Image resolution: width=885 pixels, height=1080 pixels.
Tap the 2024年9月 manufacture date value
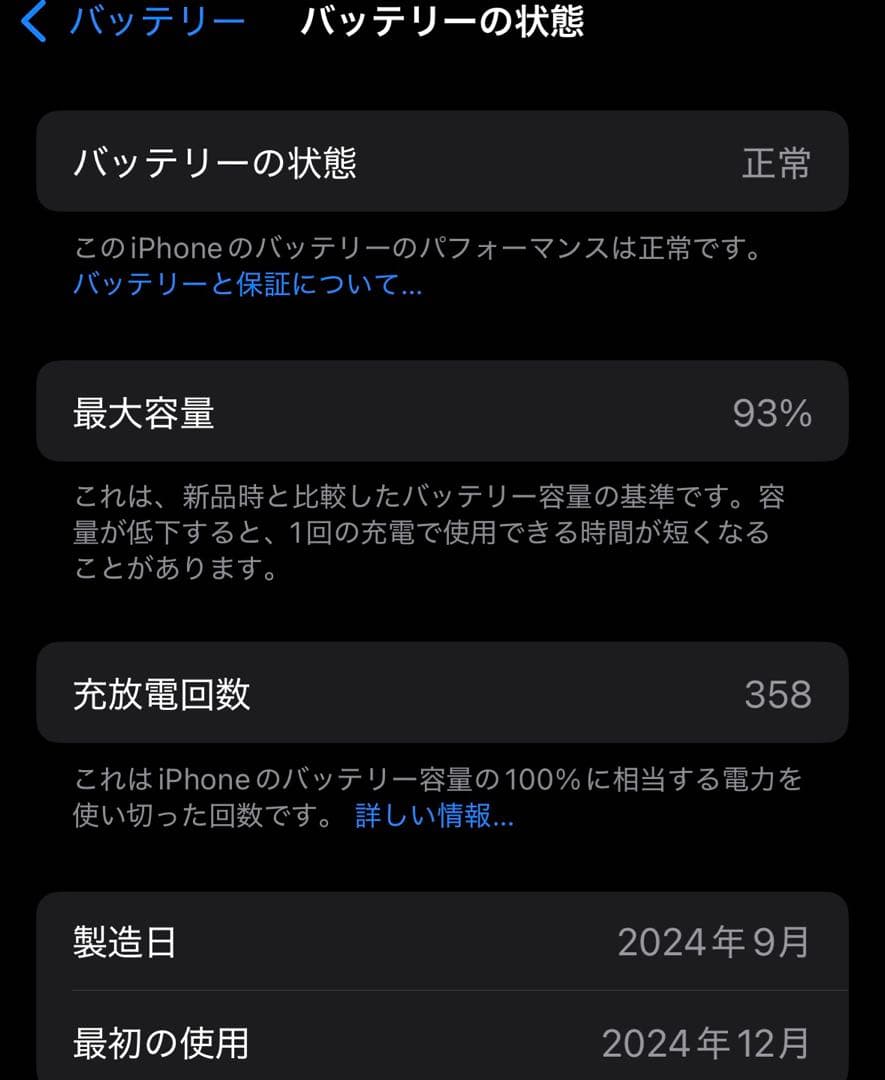714,940
